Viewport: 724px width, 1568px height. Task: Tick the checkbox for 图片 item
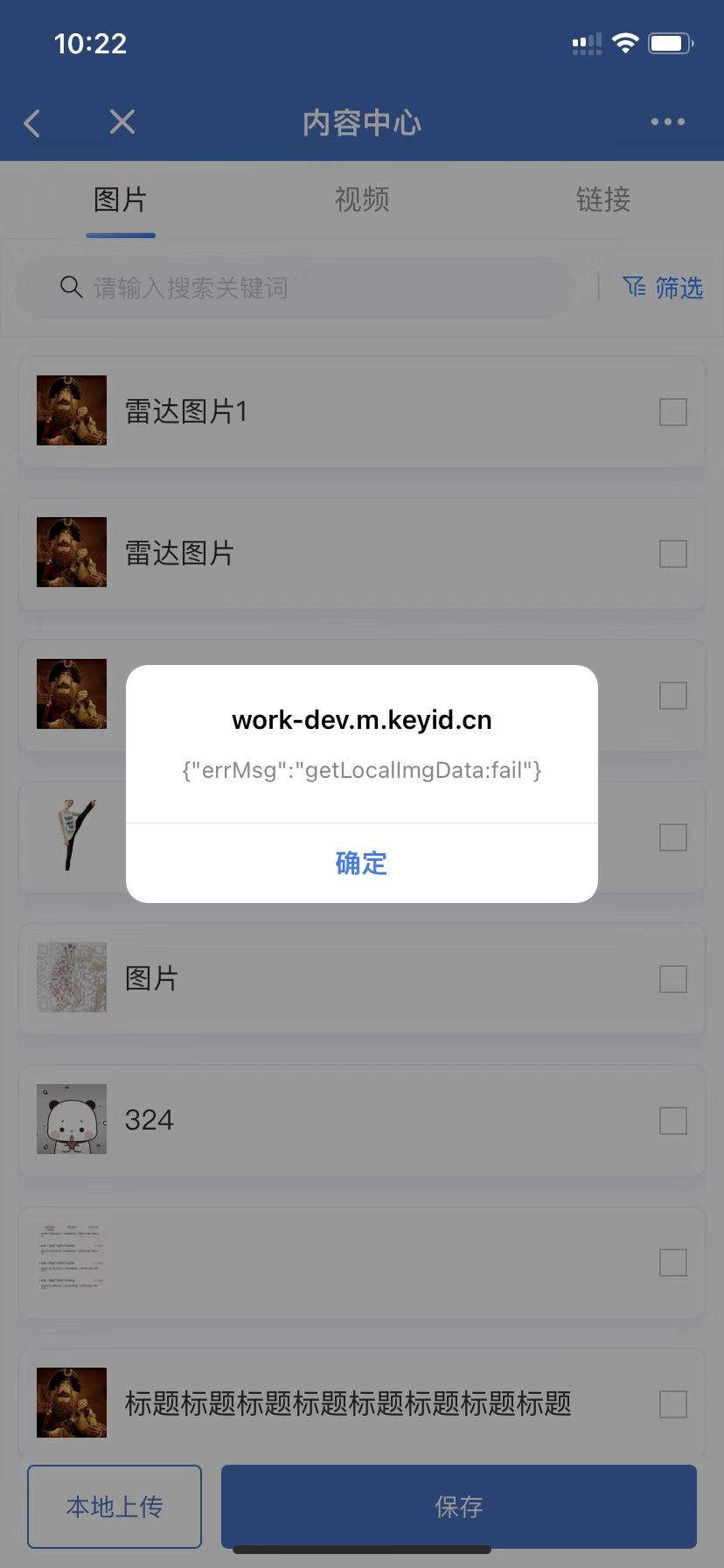point(673,979)
